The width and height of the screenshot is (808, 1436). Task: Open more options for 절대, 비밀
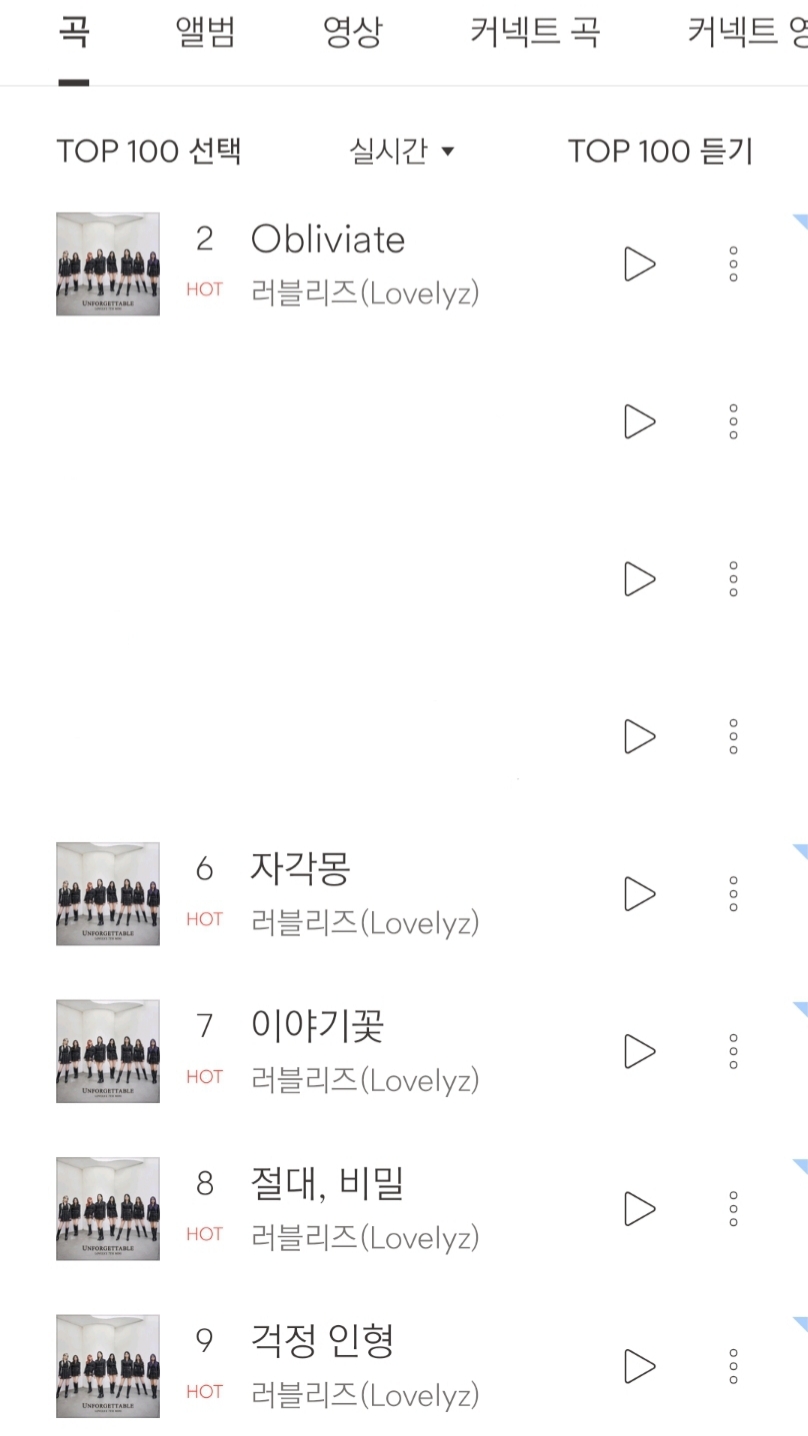(735, 1208)
